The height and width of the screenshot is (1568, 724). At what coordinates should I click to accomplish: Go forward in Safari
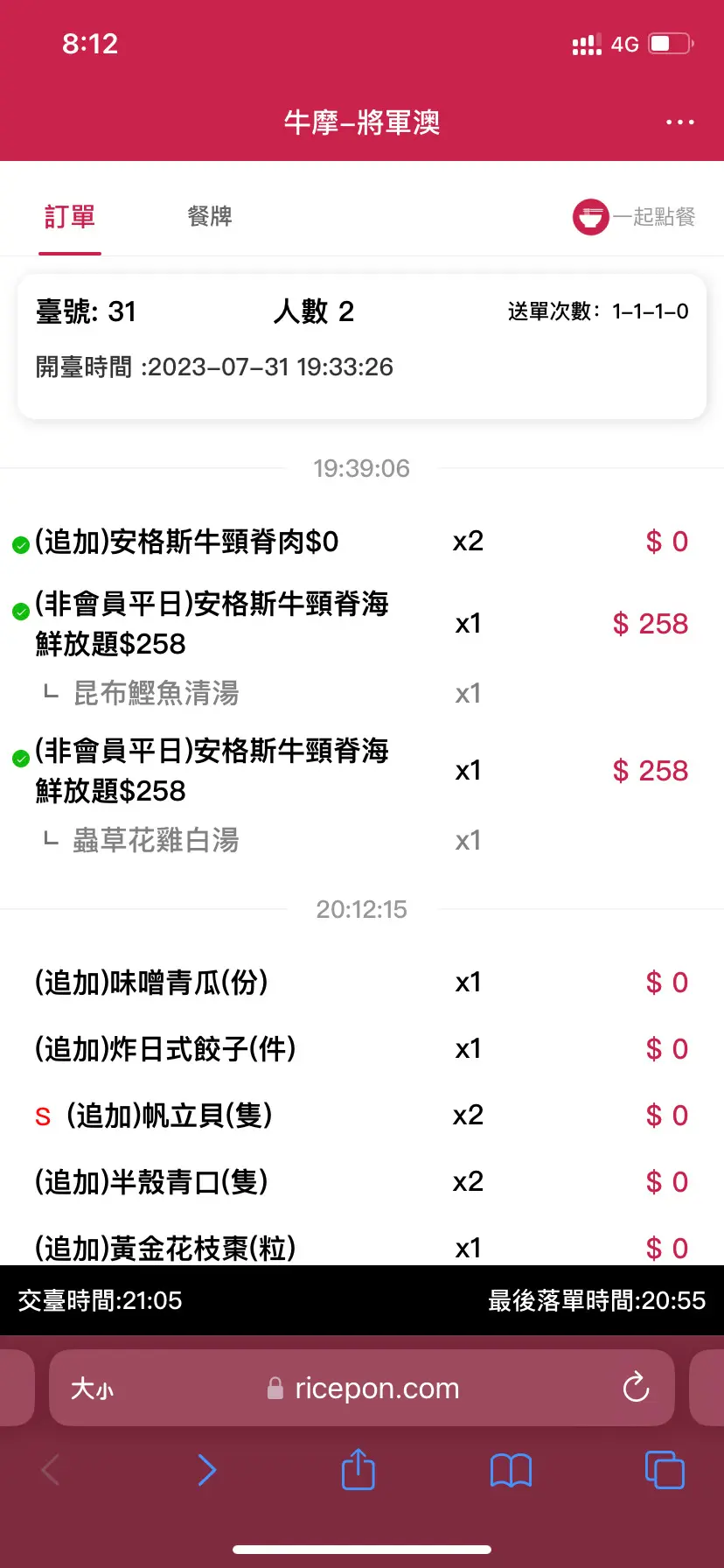[x=206, y=1470]
